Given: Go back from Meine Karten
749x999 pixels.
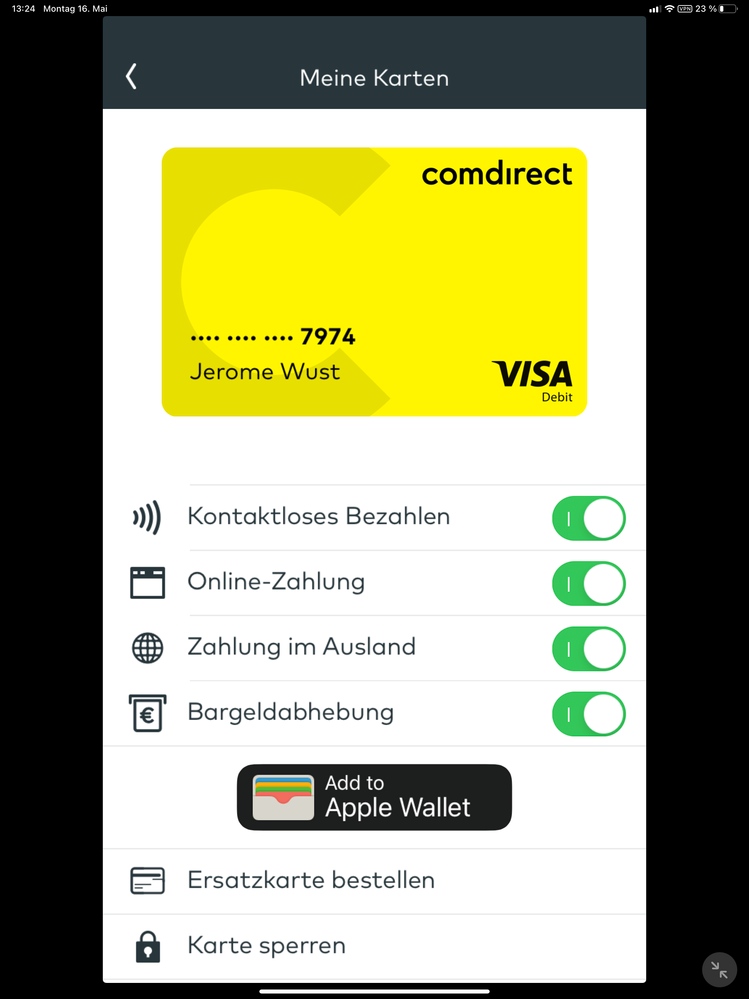Looking at the screenshot, I should 132,77.
